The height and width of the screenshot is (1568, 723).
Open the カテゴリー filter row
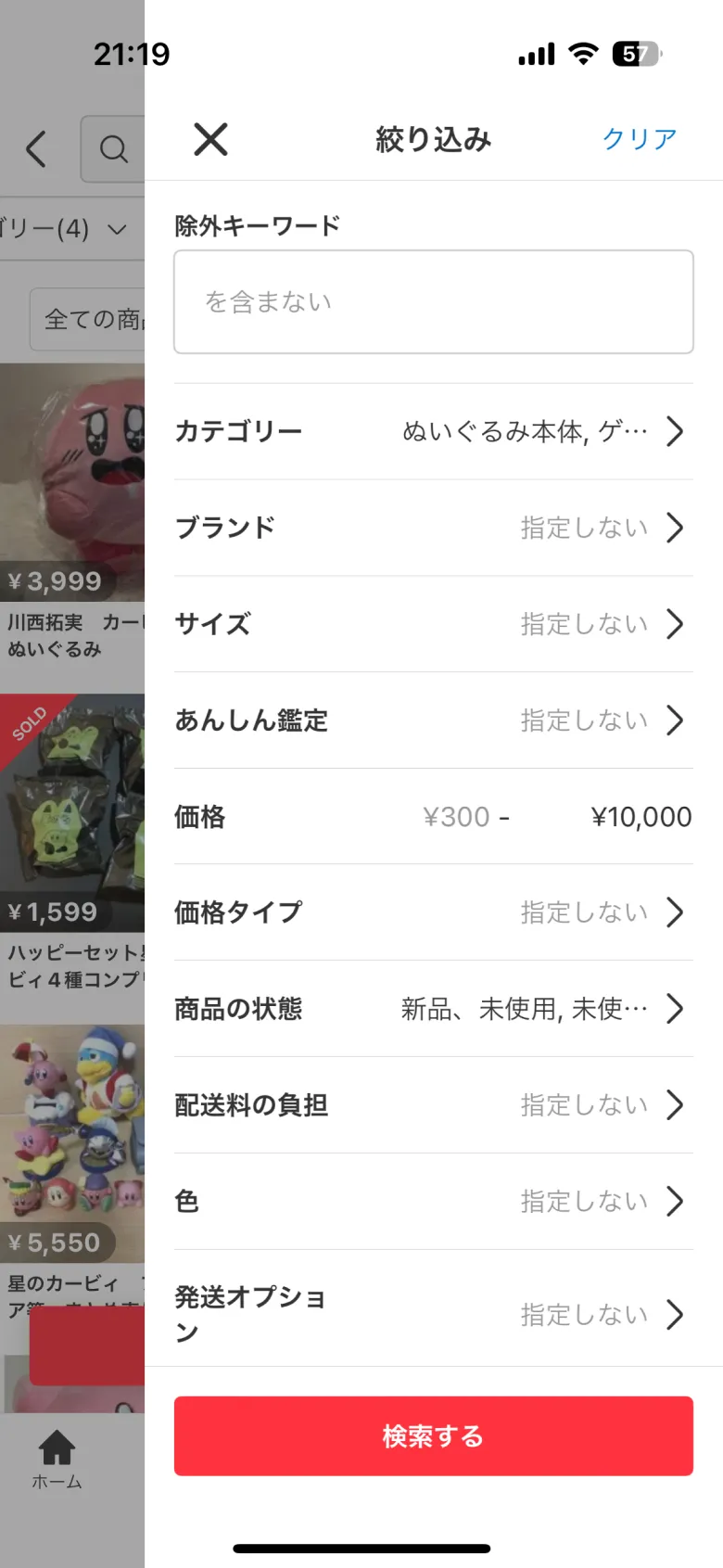(433, 431)
